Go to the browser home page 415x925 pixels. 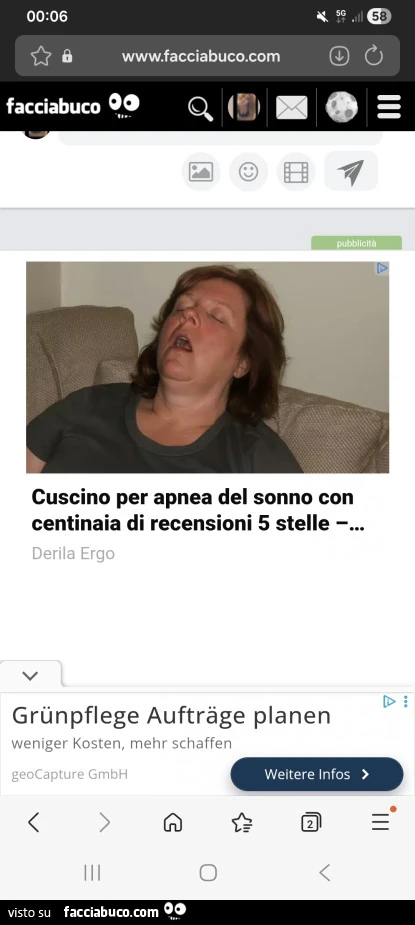pyautogui.click(x=172, y=822)
